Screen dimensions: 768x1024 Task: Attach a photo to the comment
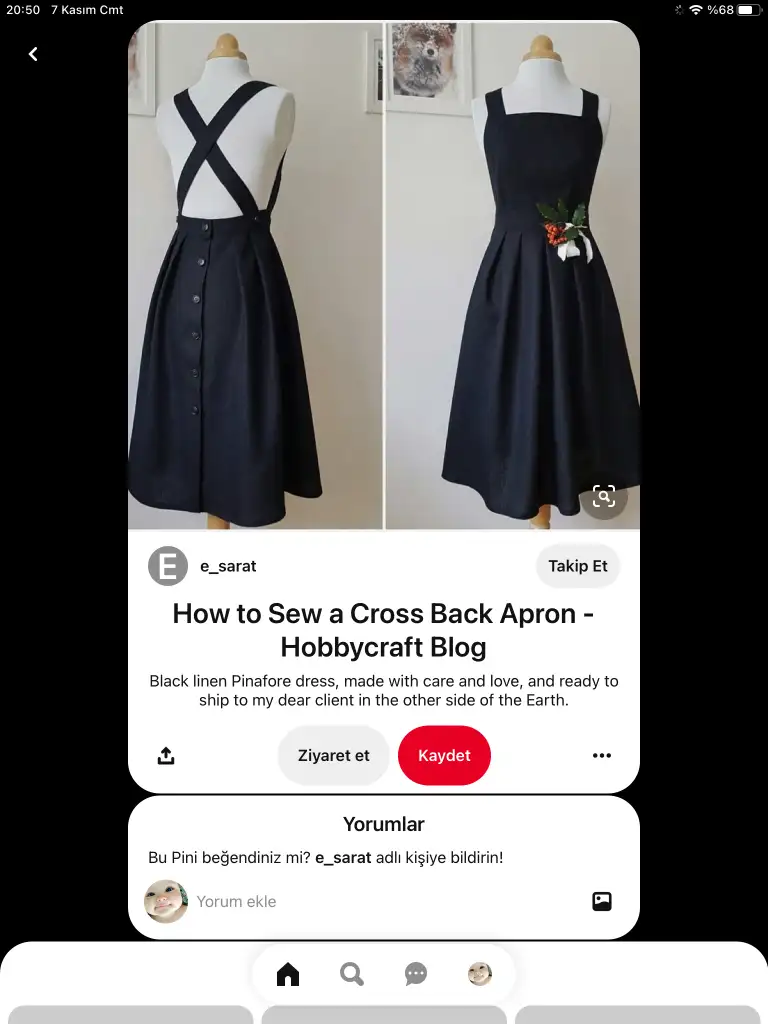(601, 901)
